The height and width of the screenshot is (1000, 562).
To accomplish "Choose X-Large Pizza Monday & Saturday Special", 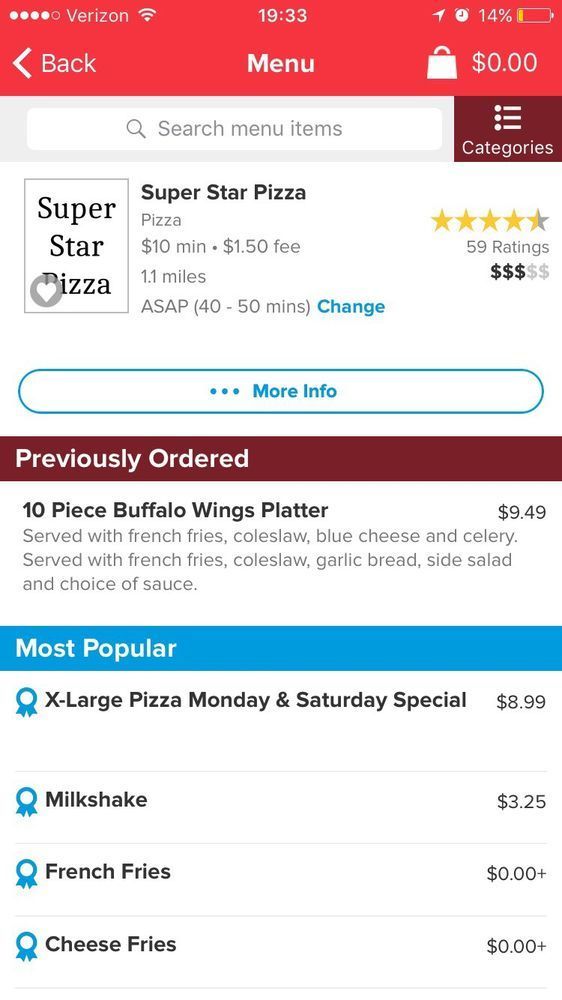I will pyautogui.click(x=281, y=721).
